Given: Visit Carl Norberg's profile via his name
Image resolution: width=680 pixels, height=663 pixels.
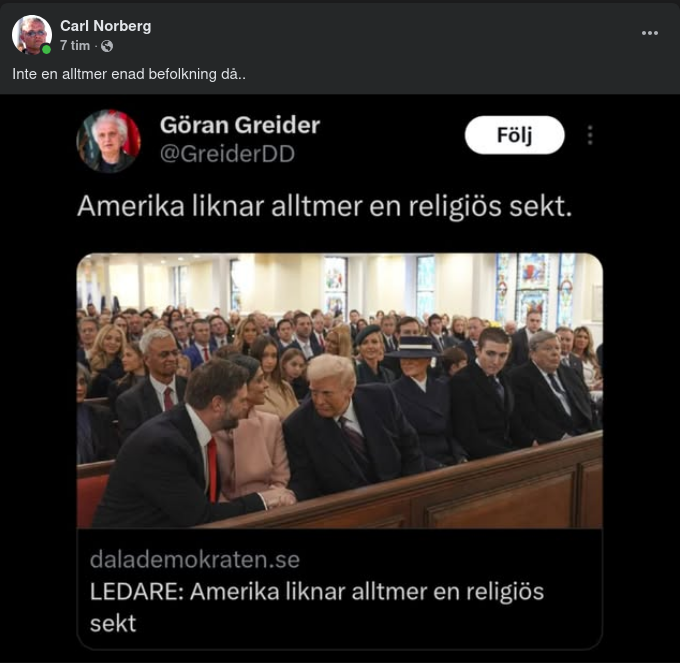Looking at the screenshot, I should pos(105,26).
